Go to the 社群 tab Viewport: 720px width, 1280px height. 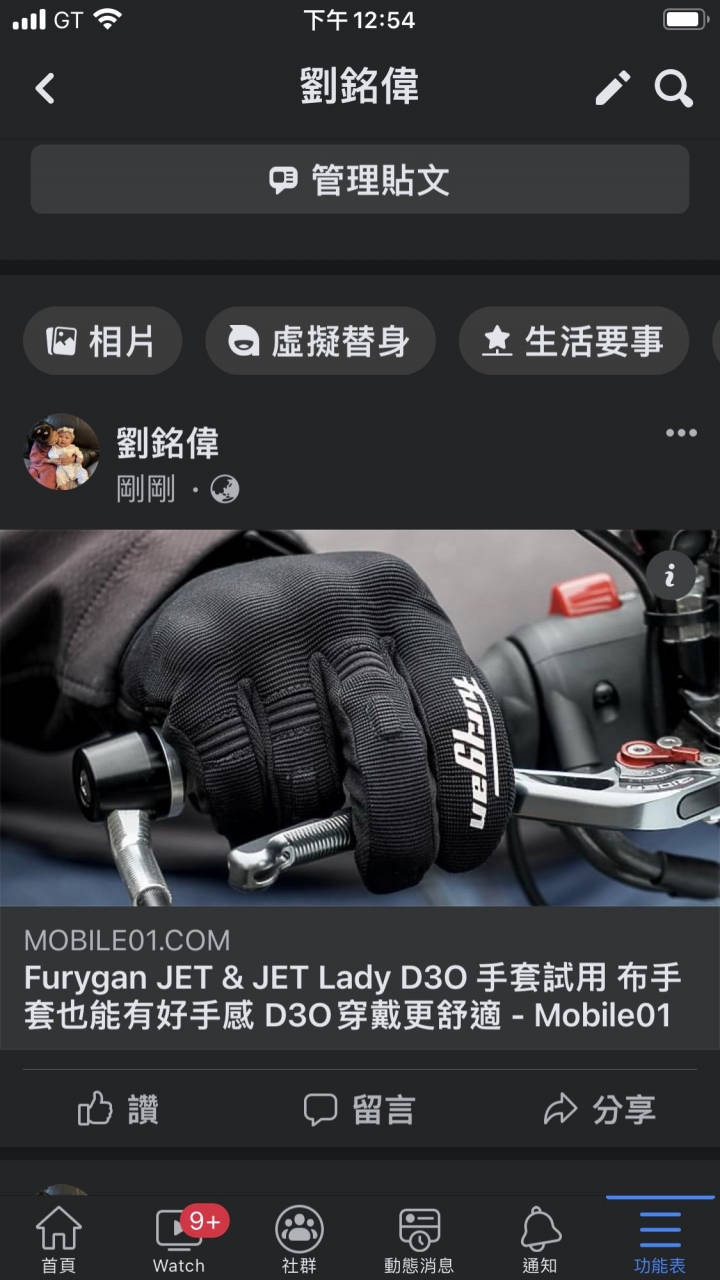click(x=299, y=1240)
